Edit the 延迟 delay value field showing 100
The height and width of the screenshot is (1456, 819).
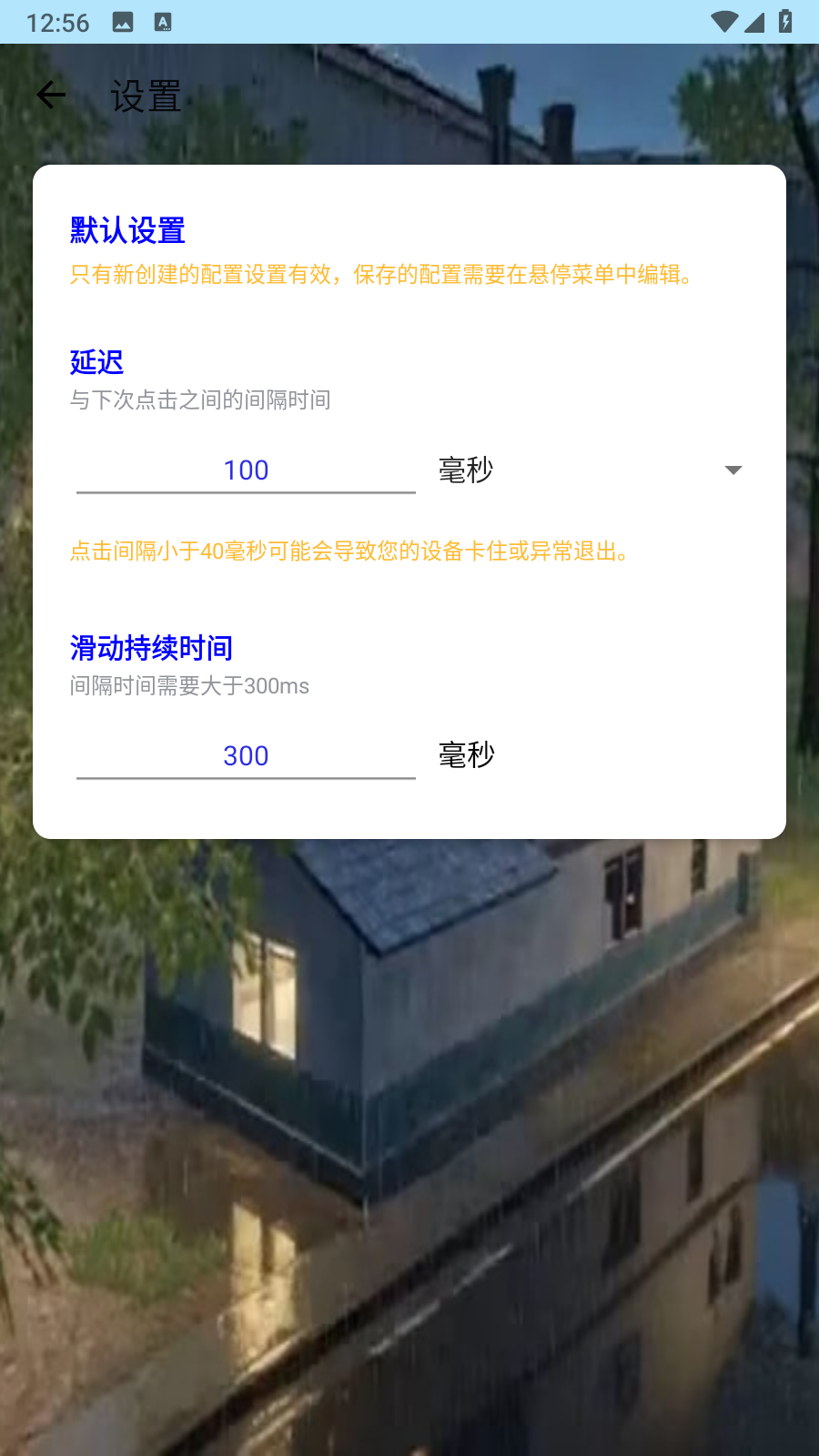(x=246, y=470)
